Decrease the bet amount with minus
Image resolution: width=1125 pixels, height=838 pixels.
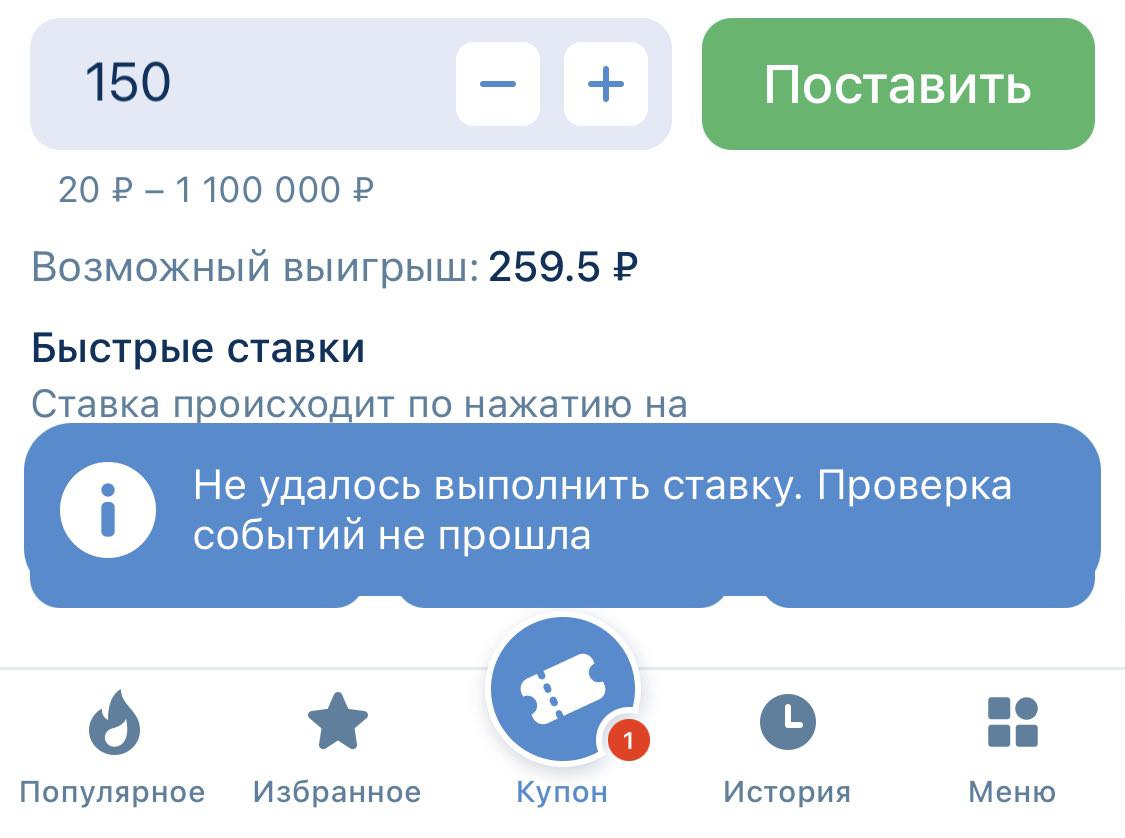click(x=497, y=84)
